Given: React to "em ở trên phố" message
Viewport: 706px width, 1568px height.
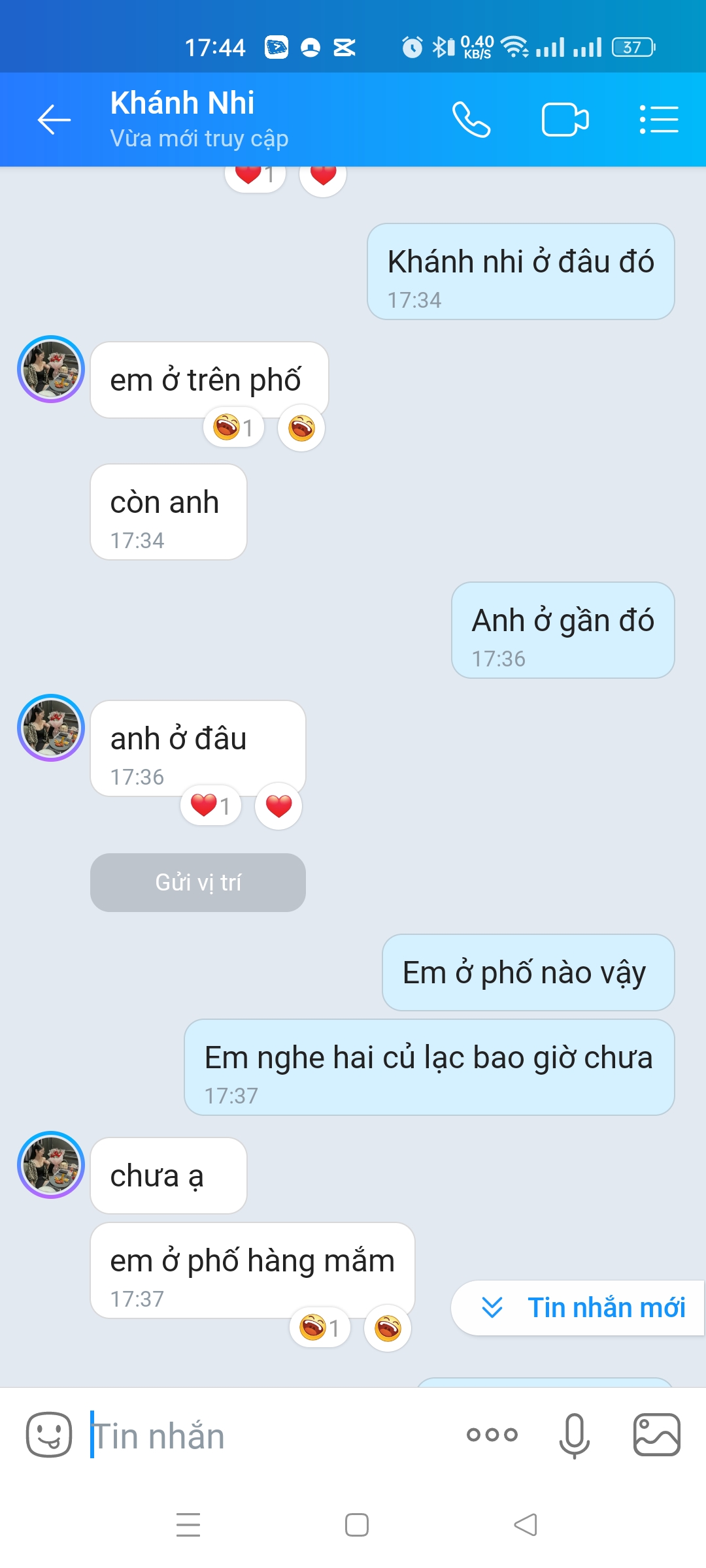Looking at the screenshot, I should [301, 428].
